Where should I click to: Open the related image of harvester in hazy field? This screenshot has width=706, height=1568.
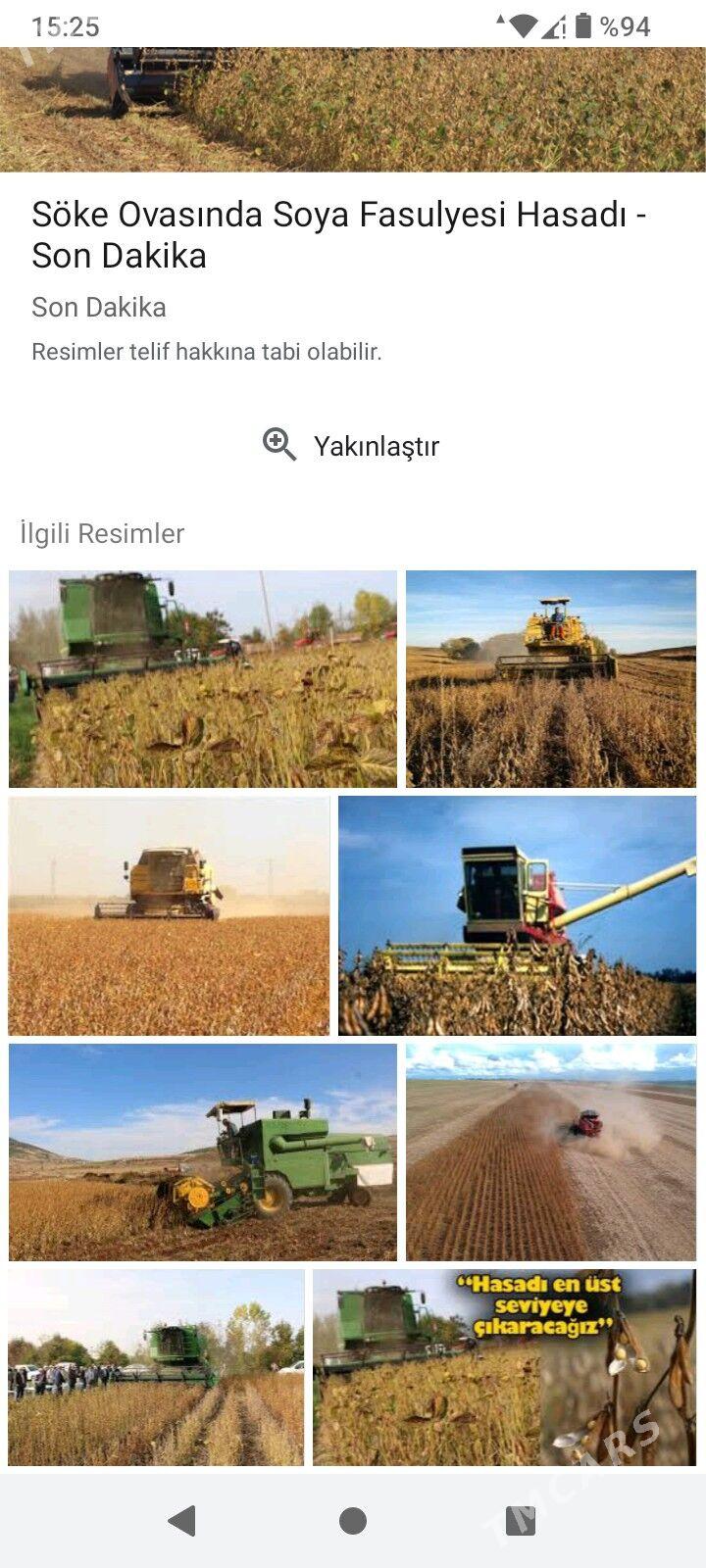(x=169, y=916)
